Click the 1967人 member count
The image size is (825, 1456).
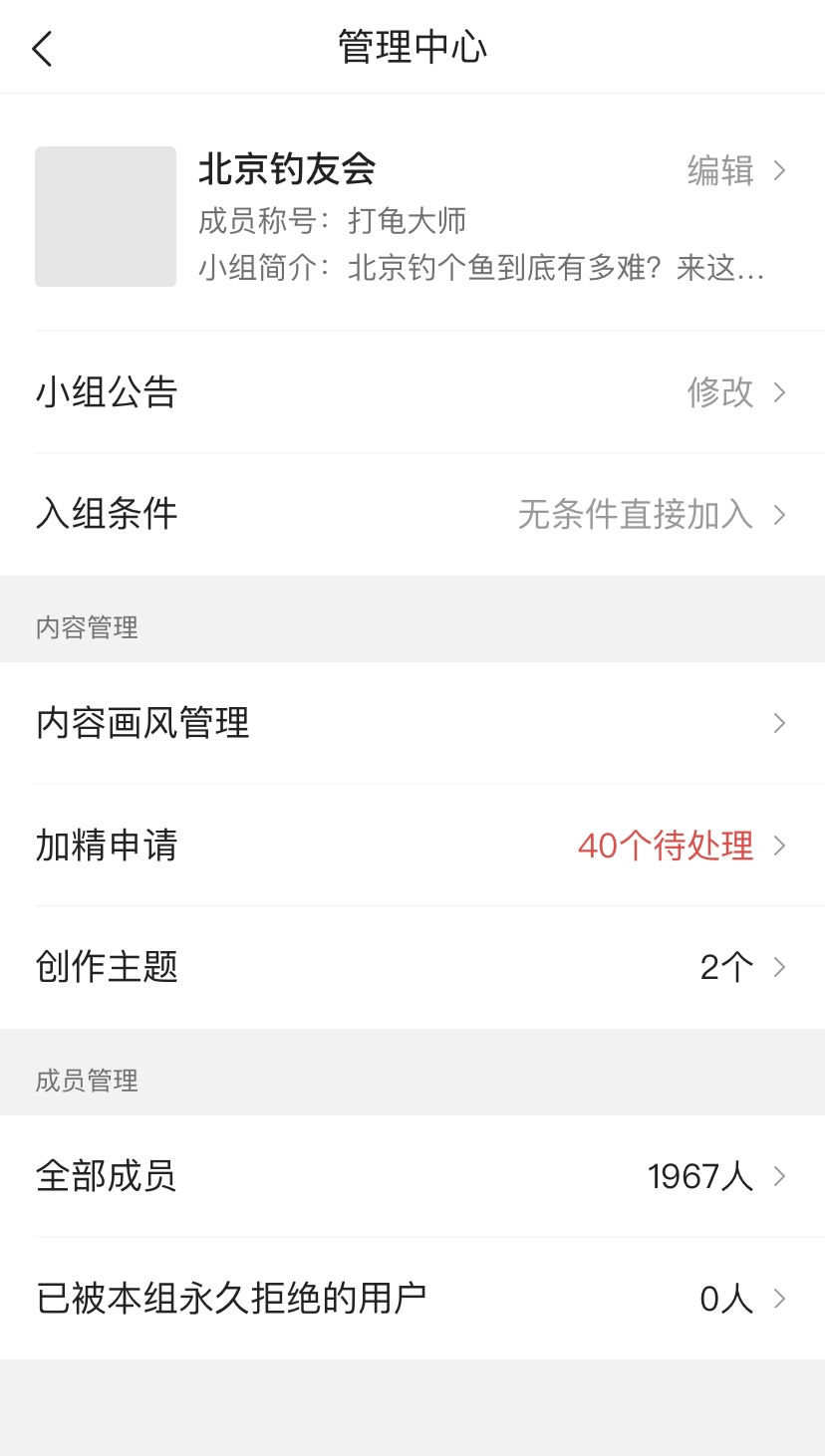click(697, 1176)
